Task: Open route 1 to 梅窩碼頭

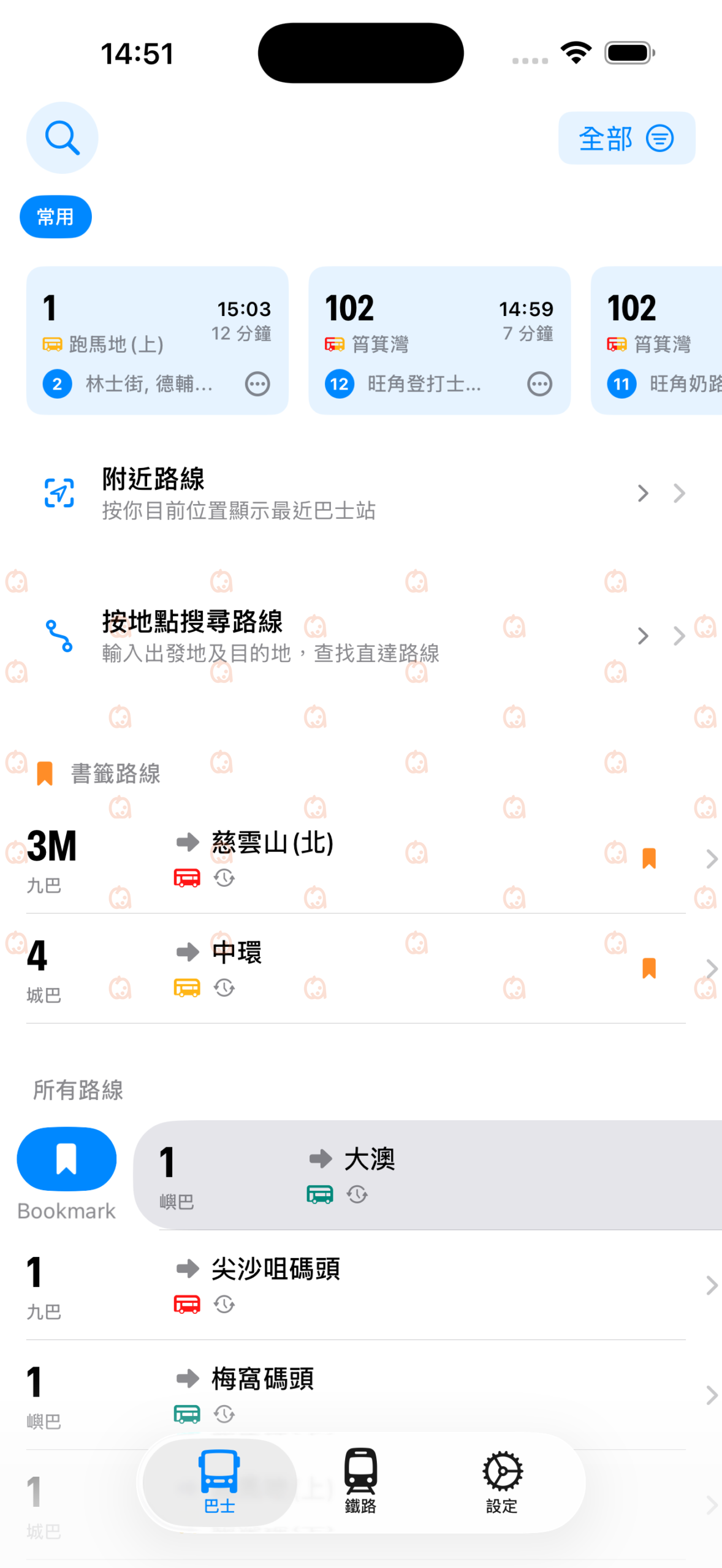Action: click(x=368, y=1394)
